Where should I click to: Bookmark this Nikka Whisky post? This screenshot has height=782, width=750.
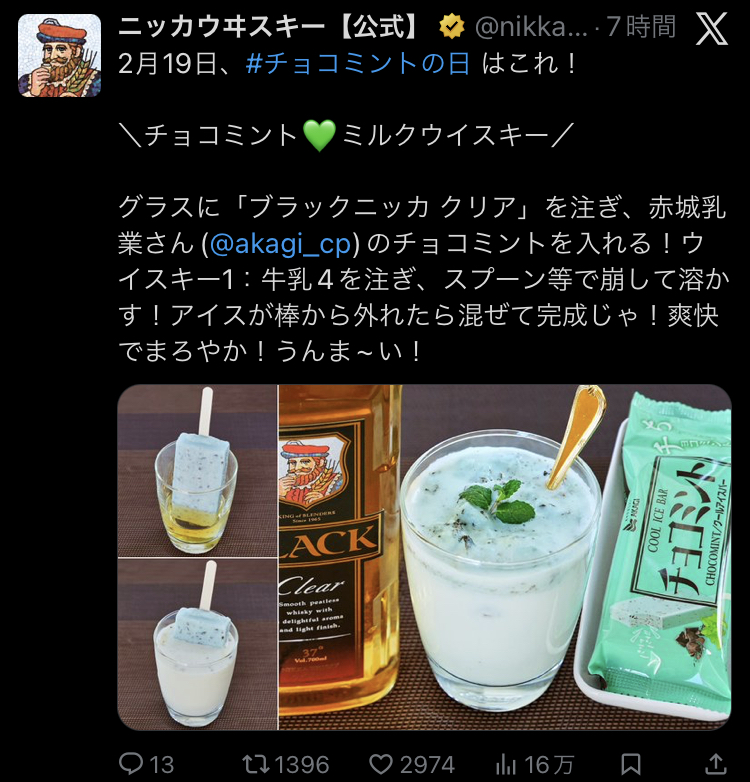[631, 765]
